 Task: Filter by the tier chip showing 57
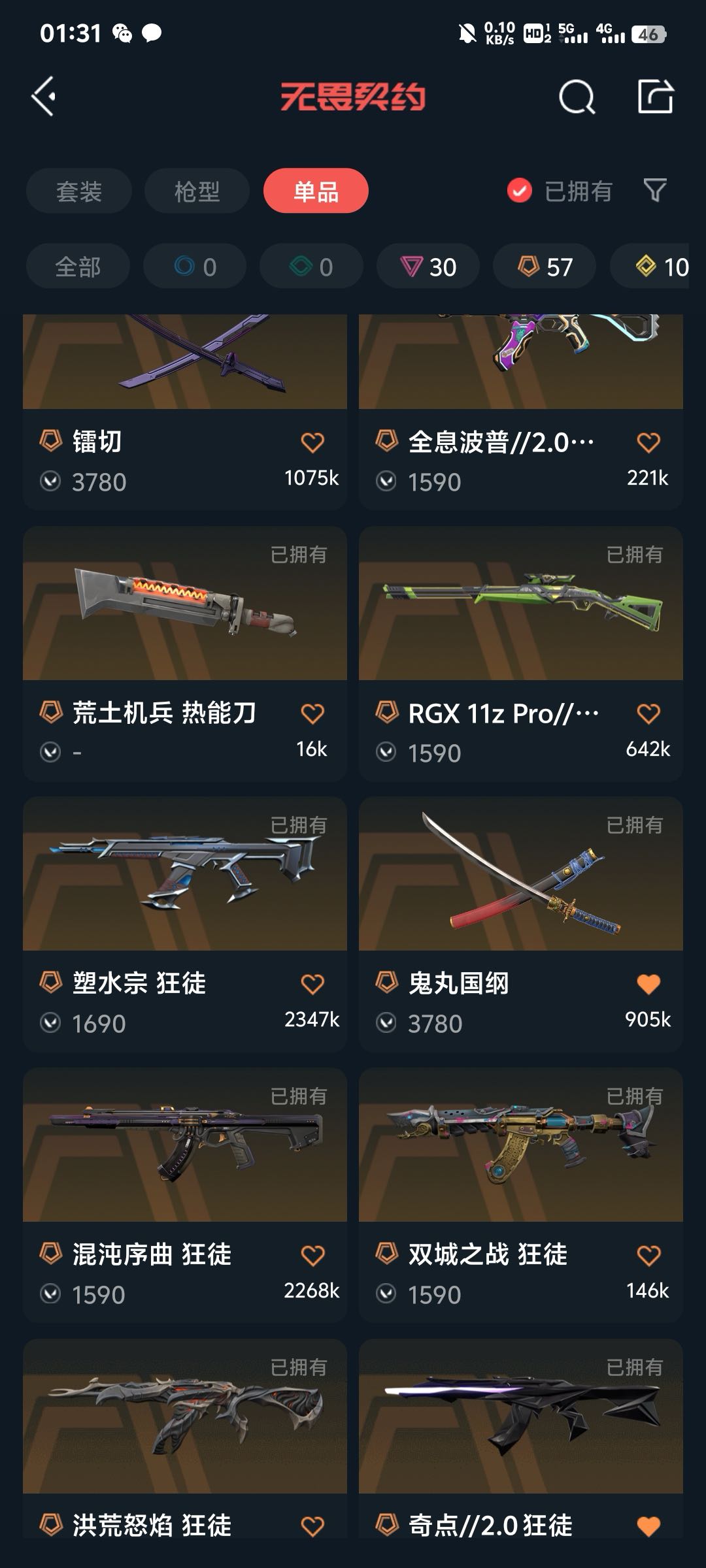[545, 267]
